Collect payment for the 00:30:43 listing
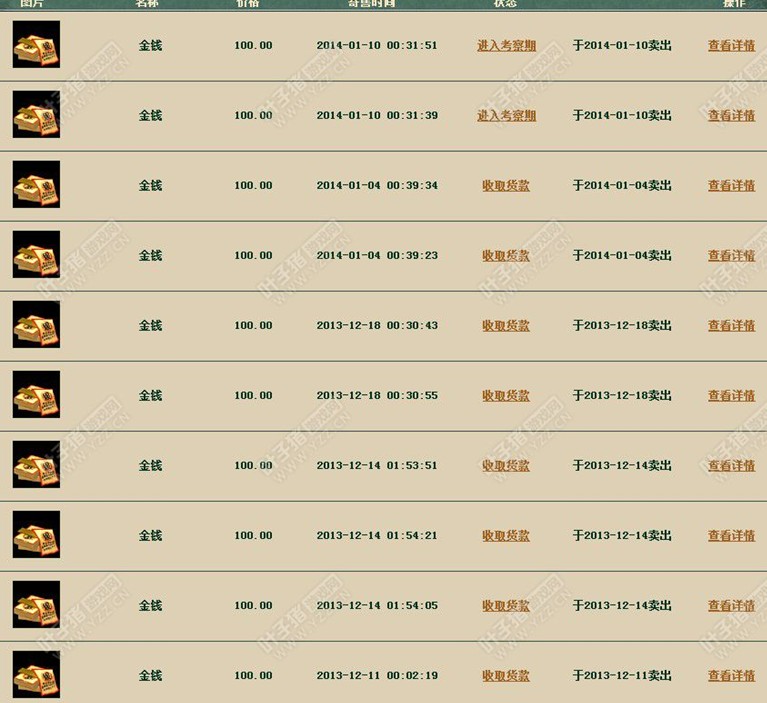 506,326
